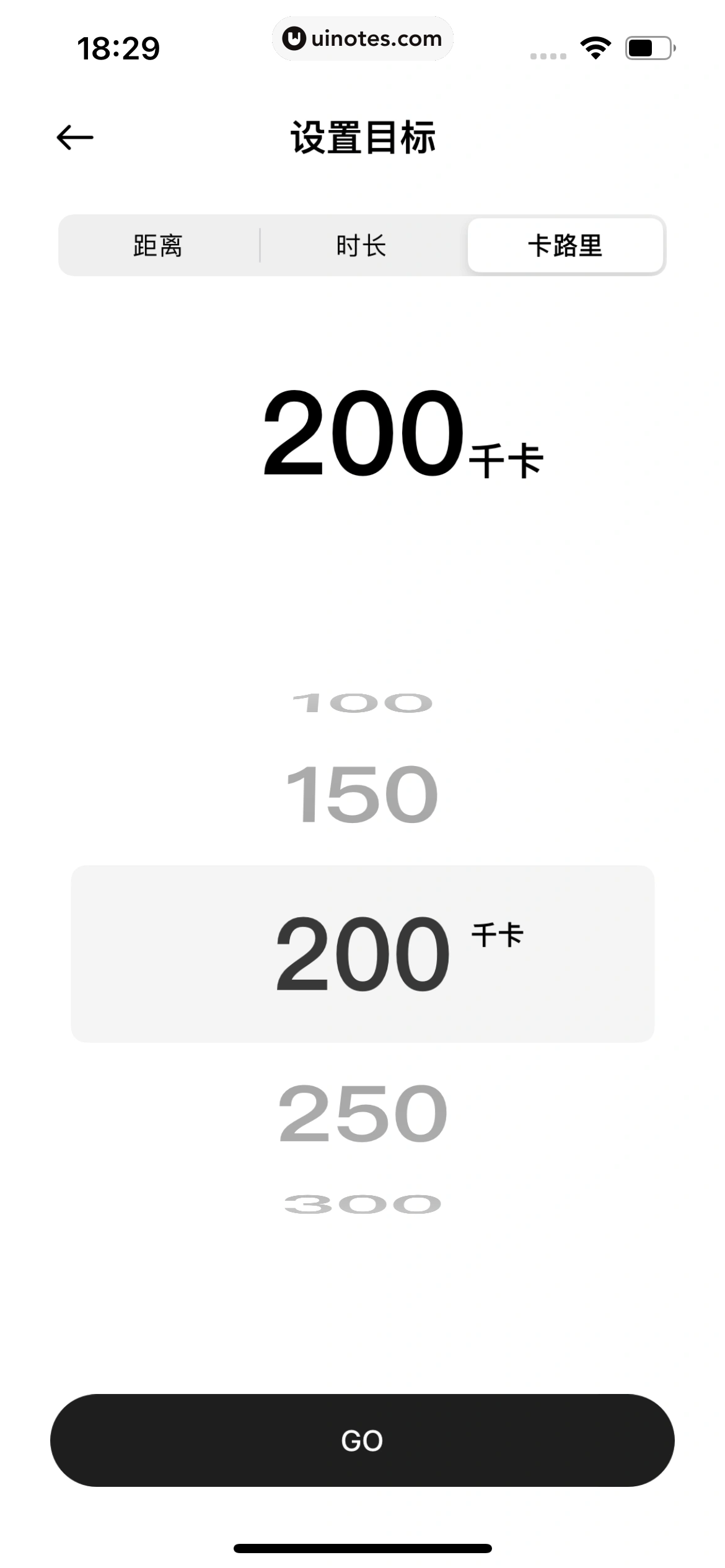Pick 250 in the calorie picker
Image resolution: width=725 pixels, height=1568 pixels.
click(x=362, y=1113)
